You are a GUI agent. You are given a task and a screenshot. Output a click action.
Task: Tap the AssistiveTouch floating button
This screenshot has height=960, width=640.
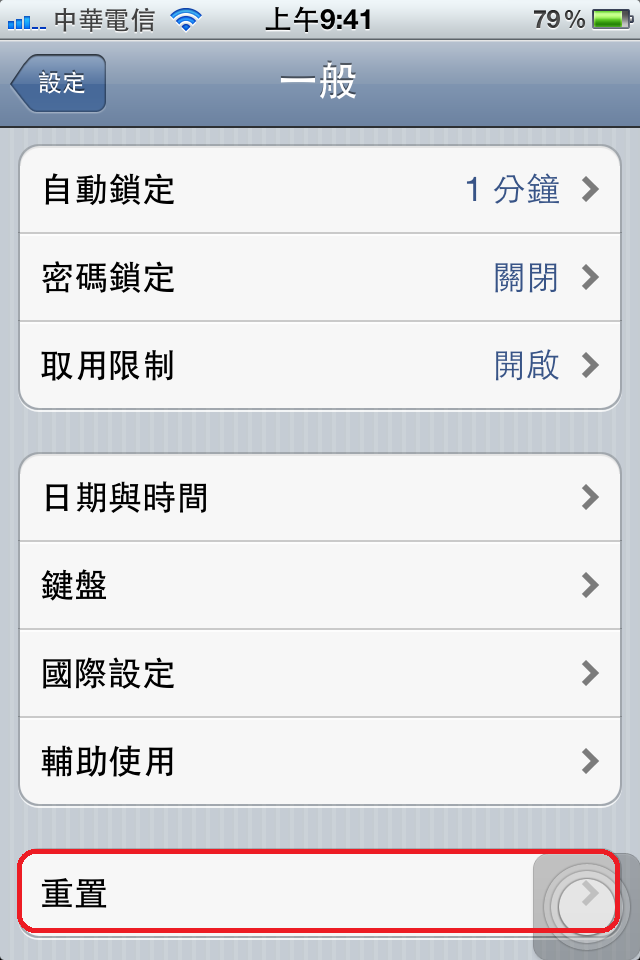point(587,906)
